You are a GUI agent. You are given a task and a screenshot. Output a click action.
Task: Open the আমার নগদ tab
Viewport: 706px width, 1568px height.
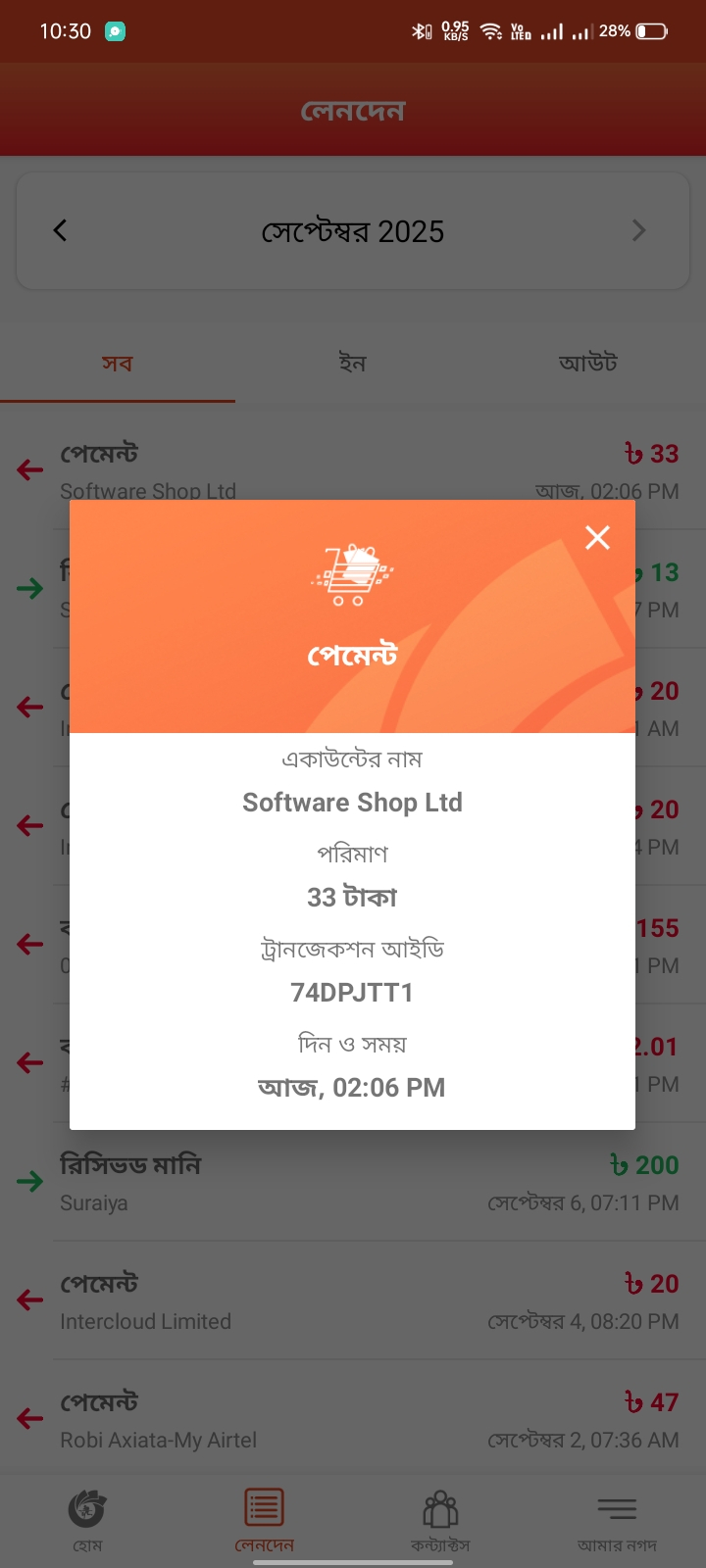pyautogui.click(x=617, y=1521)
